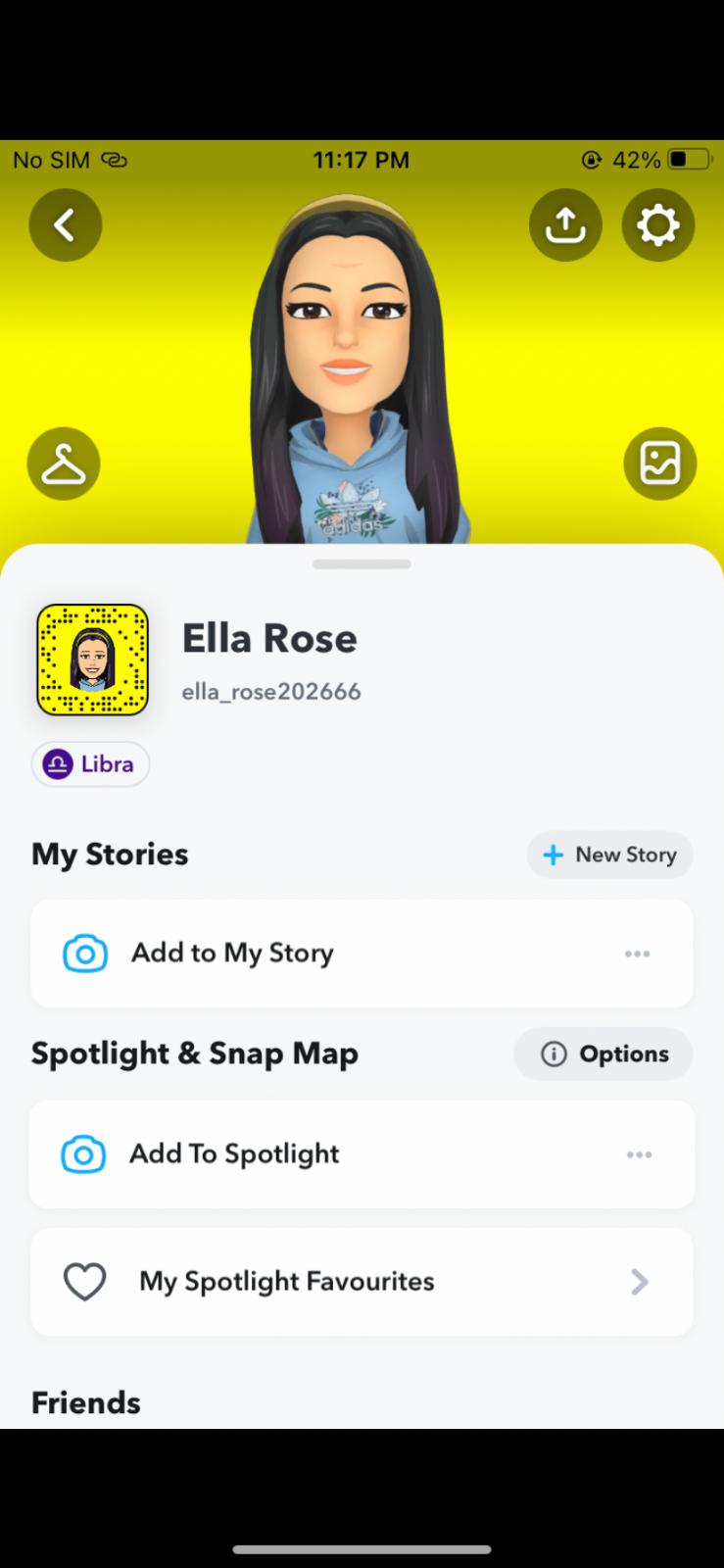Open Spotlight & Snap Map Options
Image resolution: width=724 pixels, height=1568 pixels.
click(603, 1054)
